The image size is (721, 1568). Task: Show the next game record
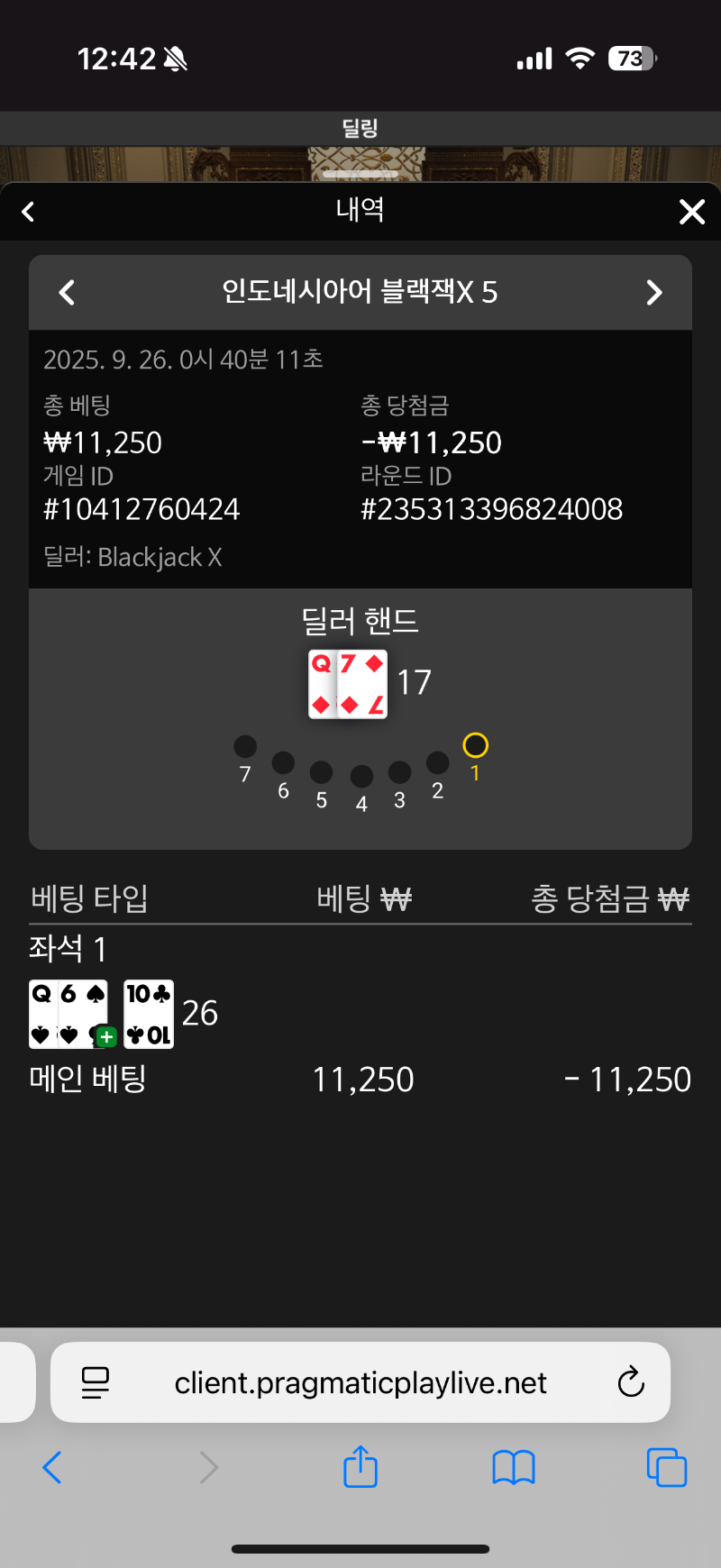click(x=654, y=292)
